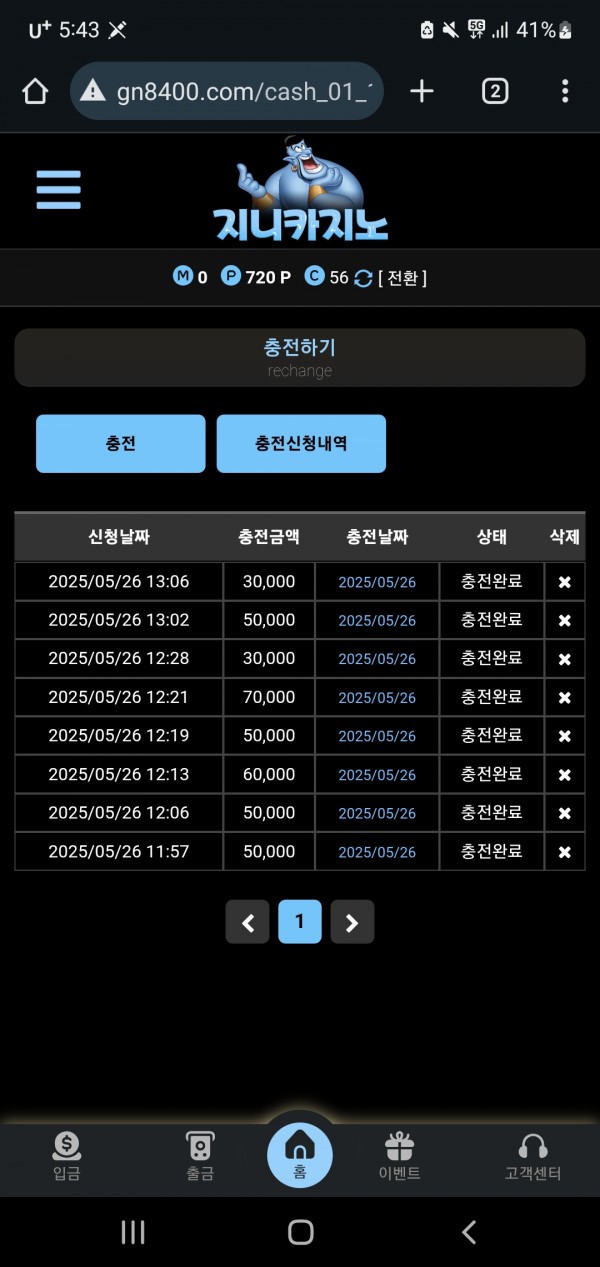The image size is (600, 1267).
Task: Select page 1
Action: click(300, 922)
